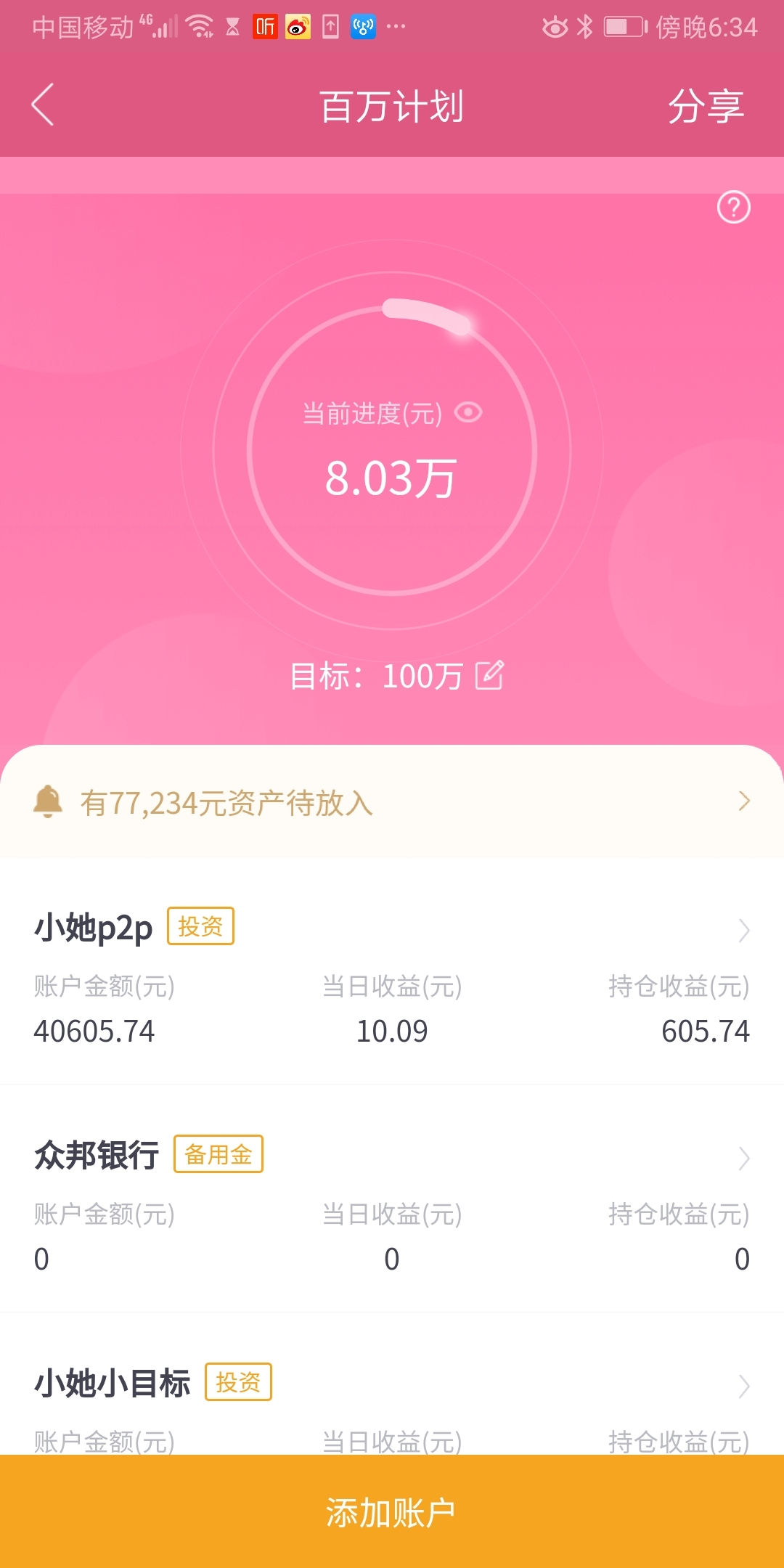Edit the 100万 target with pencil icon
784x1568 pixels.
(489, 676)
